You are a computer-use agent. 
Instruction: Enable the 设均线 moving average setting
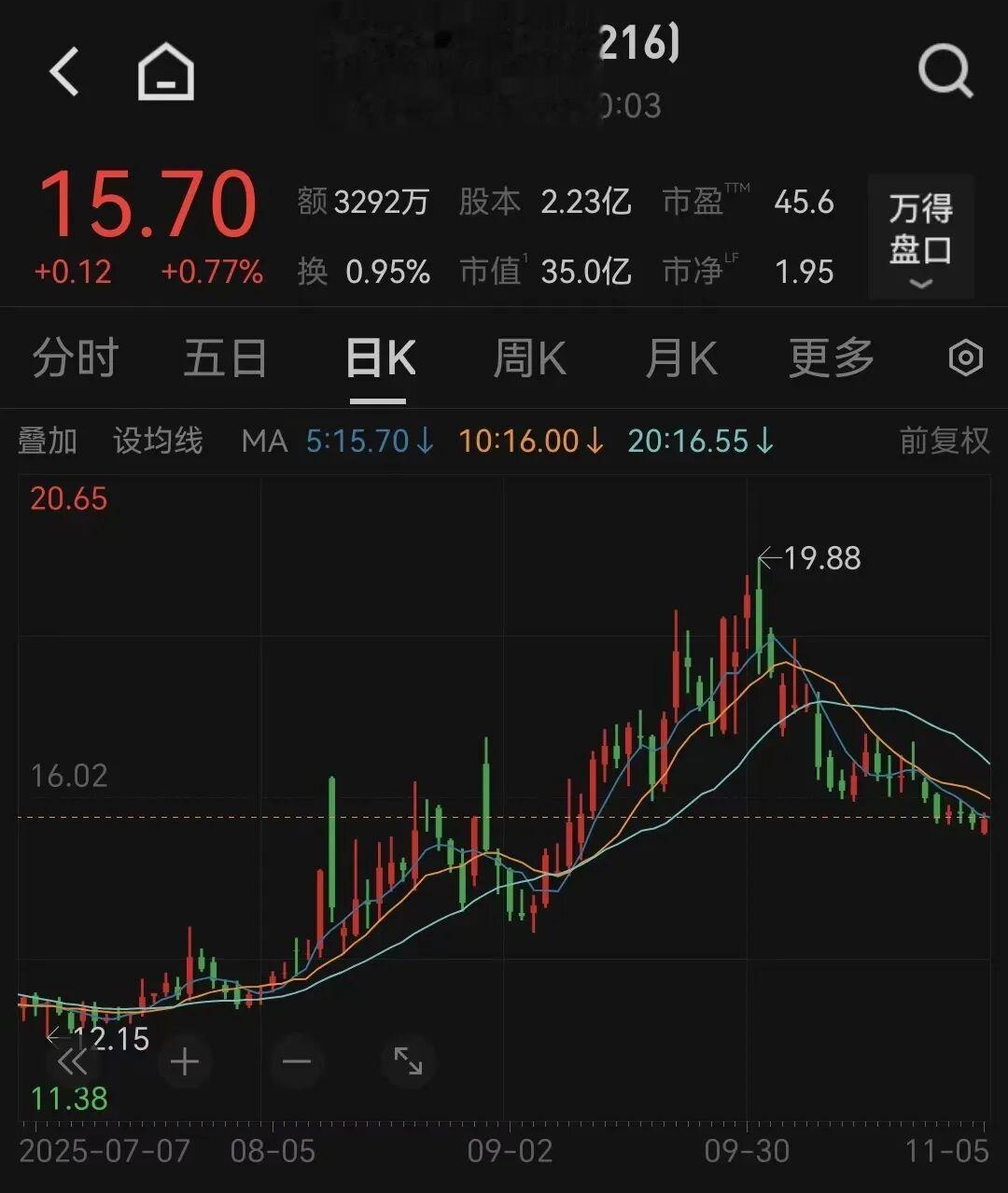click(157, 441)
